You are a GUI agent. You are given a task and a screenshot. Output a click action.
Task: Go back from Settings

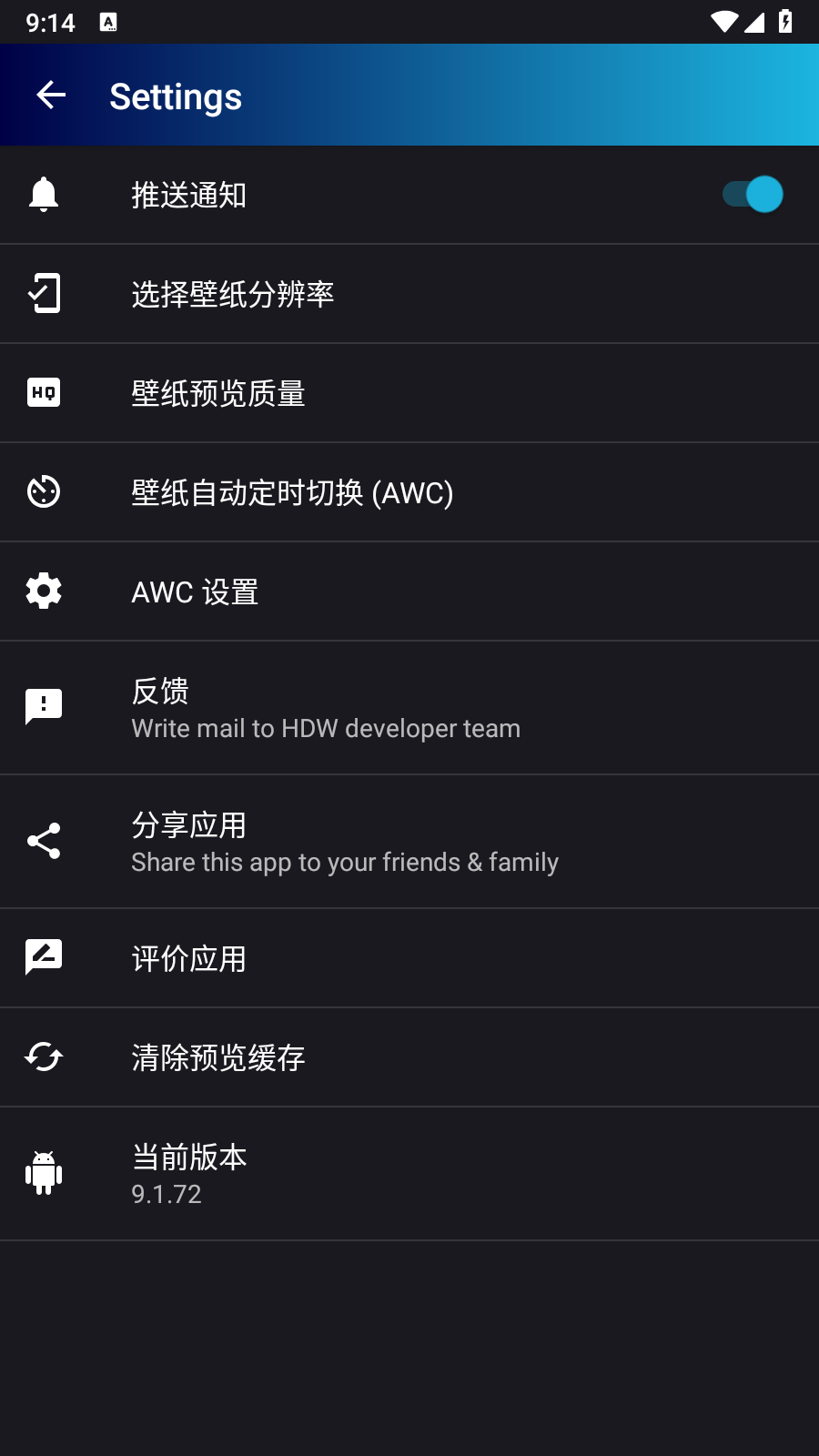click(x=51, y=95)
